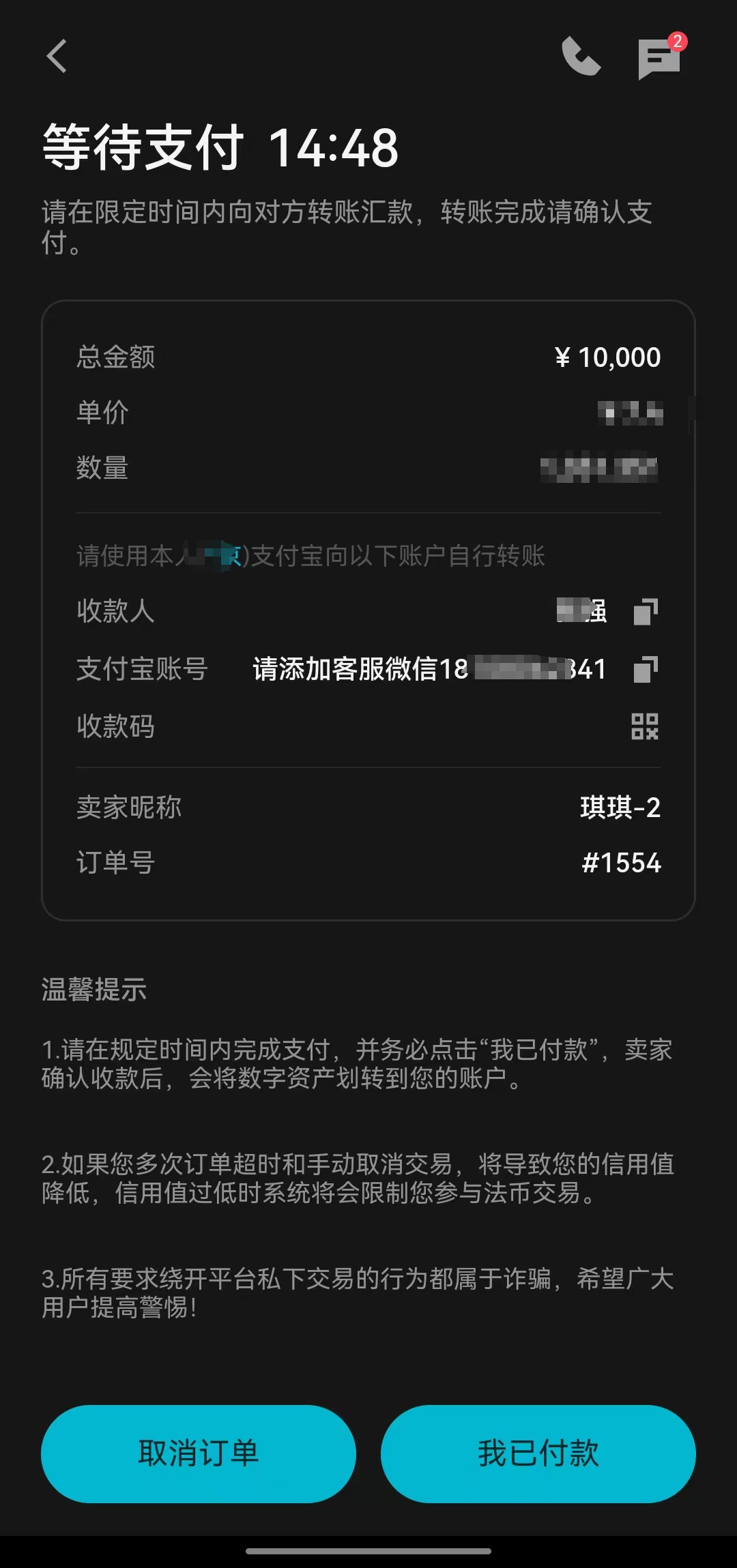This screenshot has width=737, height=1568.
Task: Open the chat messages icon
Action: (x=659, y=59)
